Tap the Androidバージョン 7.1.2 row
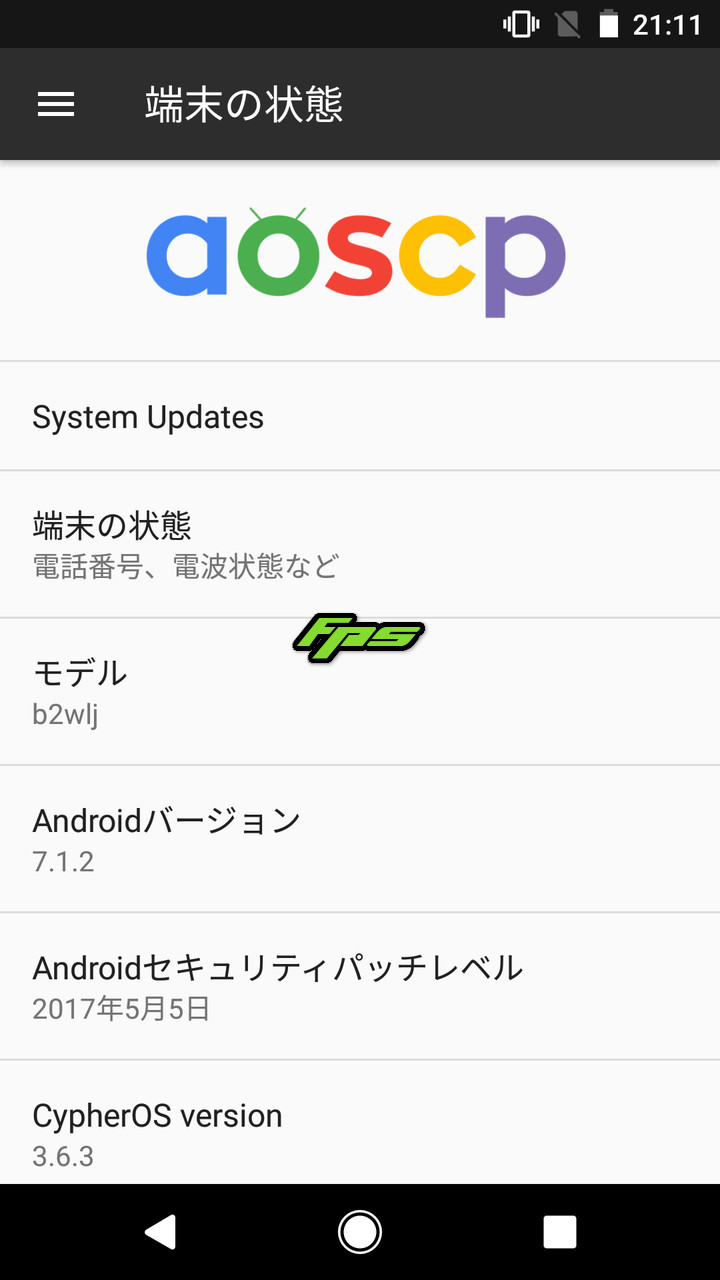The height and width of the screenshot is (1280, 720). [360, 839]
